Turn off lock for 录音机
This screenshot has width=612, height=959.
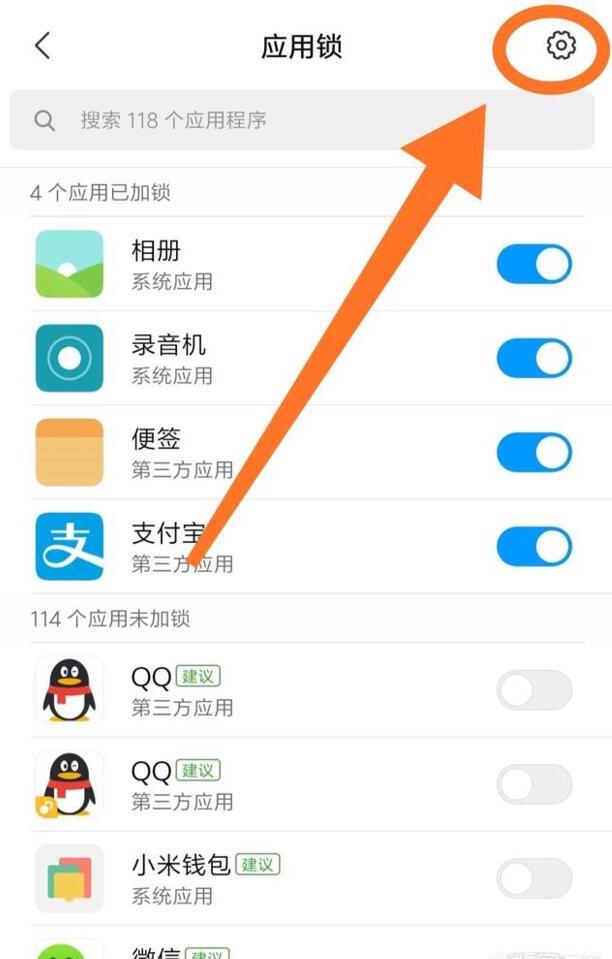[x=534, y=358]
